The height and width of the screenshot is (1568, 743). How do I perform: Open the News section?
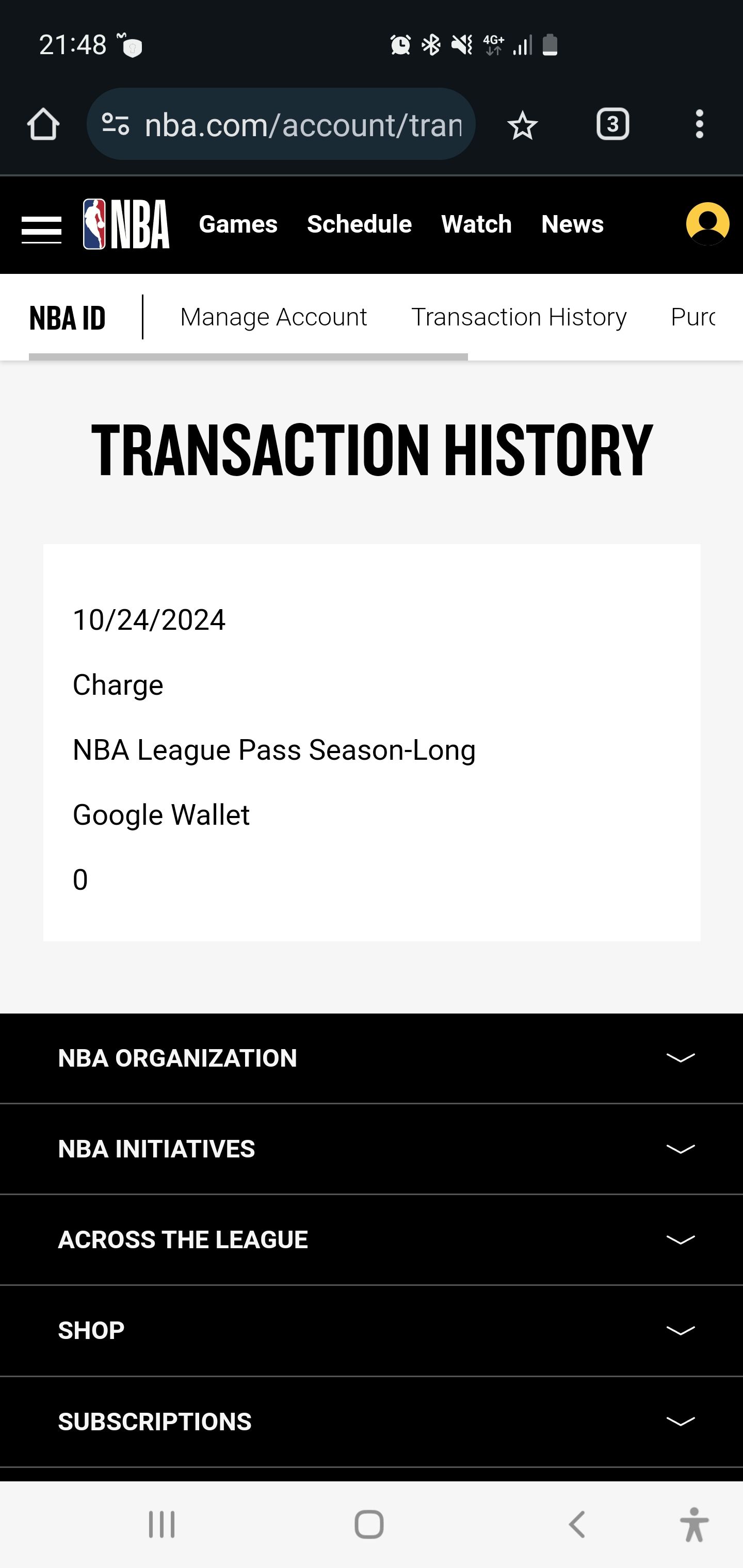[573, 224]
